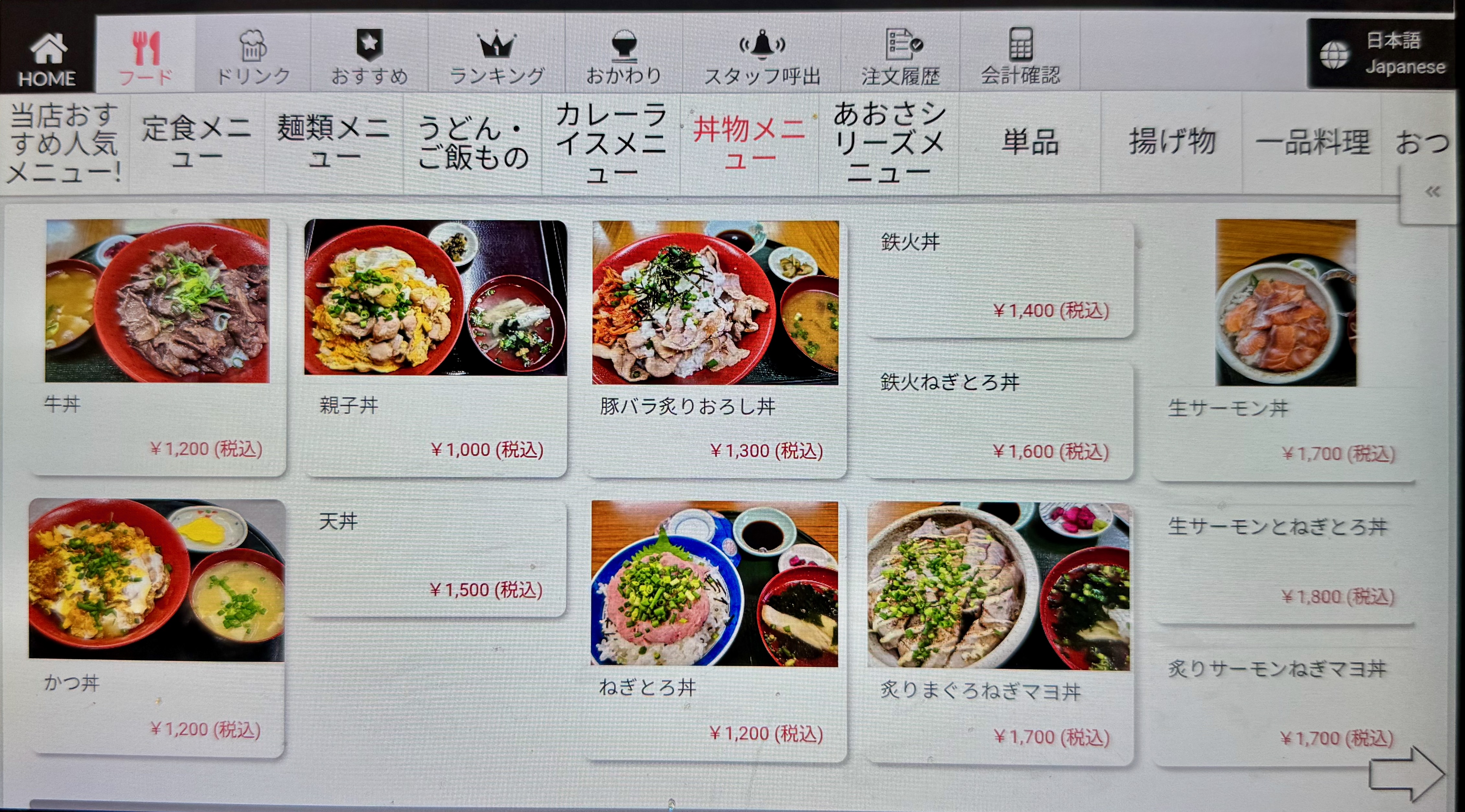Open 麺類メニュー category

pos(334,142)
